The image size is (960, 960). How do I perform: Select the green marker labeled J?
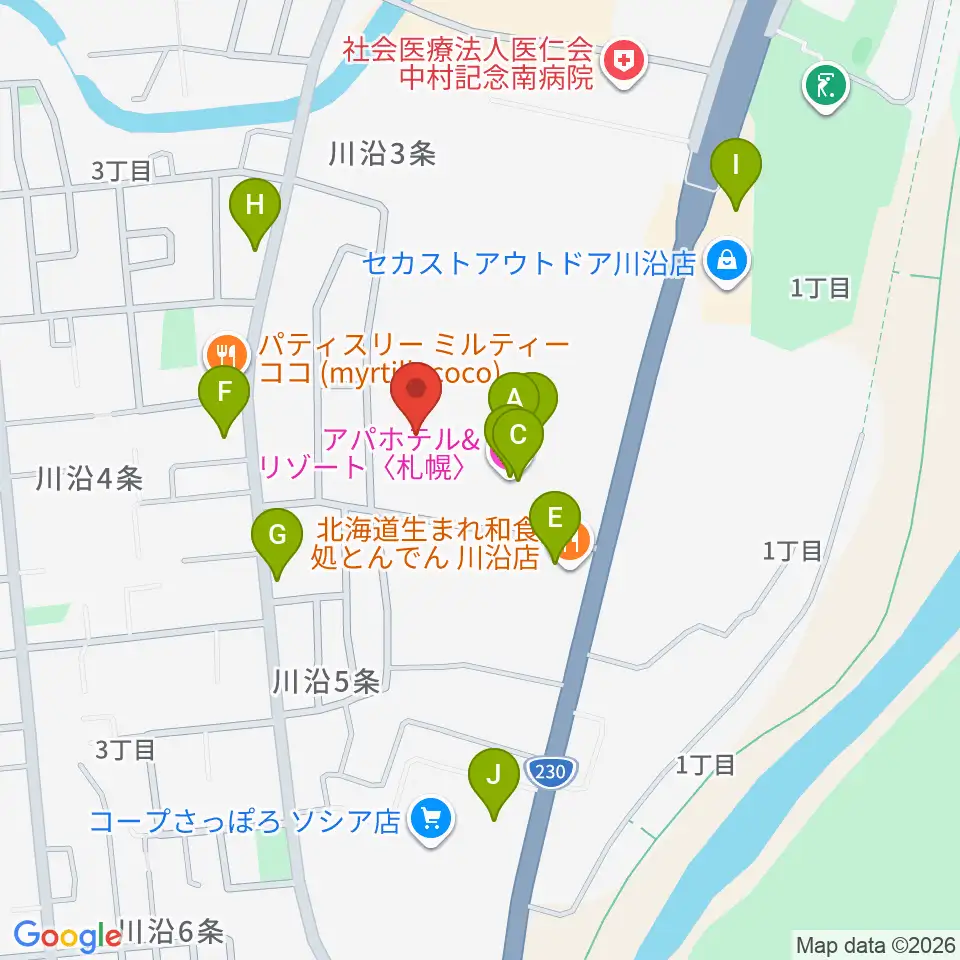click(x=494, y=782)
